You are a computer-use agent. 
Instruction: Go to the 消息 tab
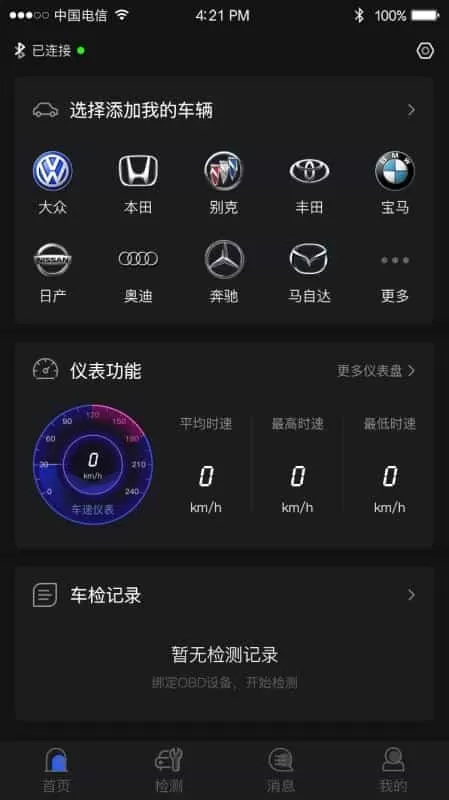click(x=281, y=770)
